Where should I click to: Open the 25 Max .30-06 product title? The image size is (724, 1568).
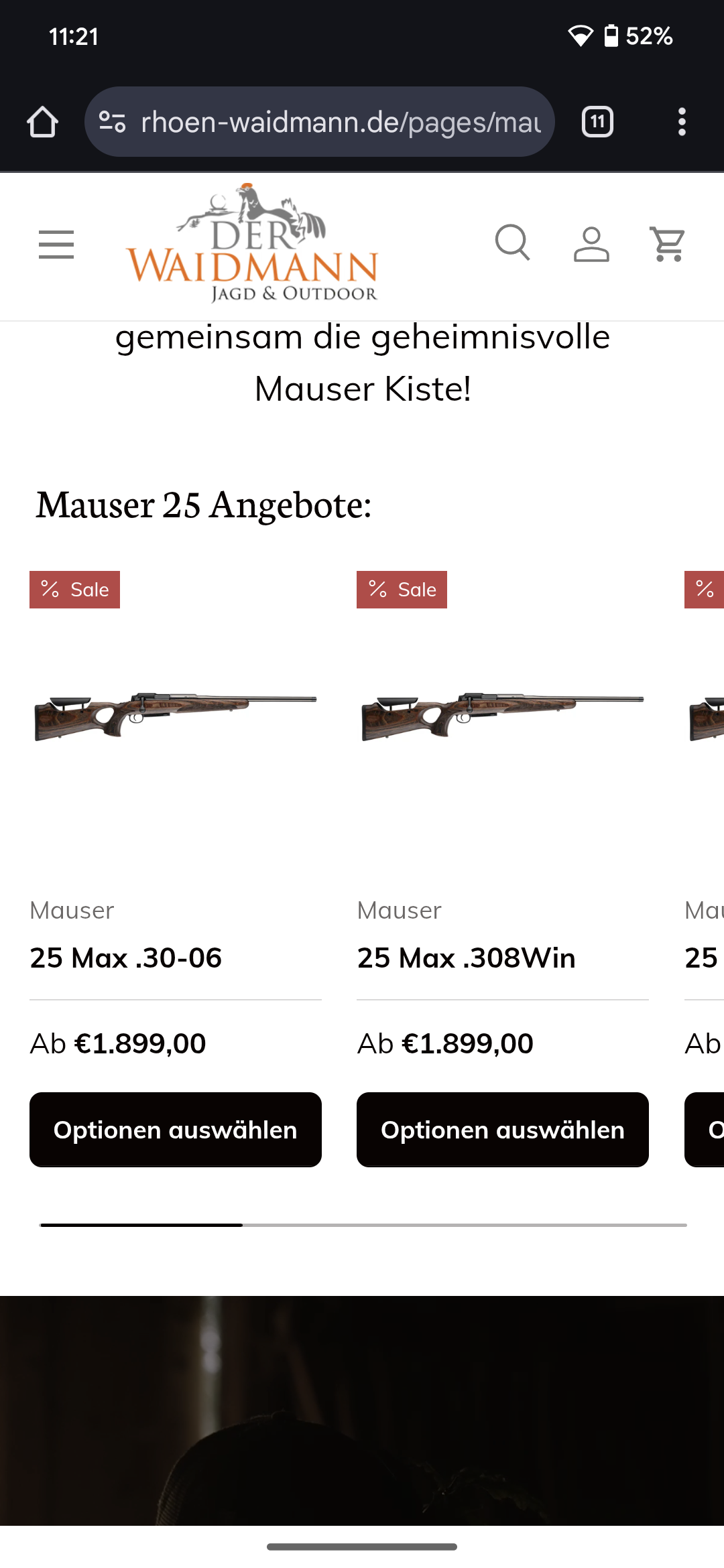[x=126, y=958]
